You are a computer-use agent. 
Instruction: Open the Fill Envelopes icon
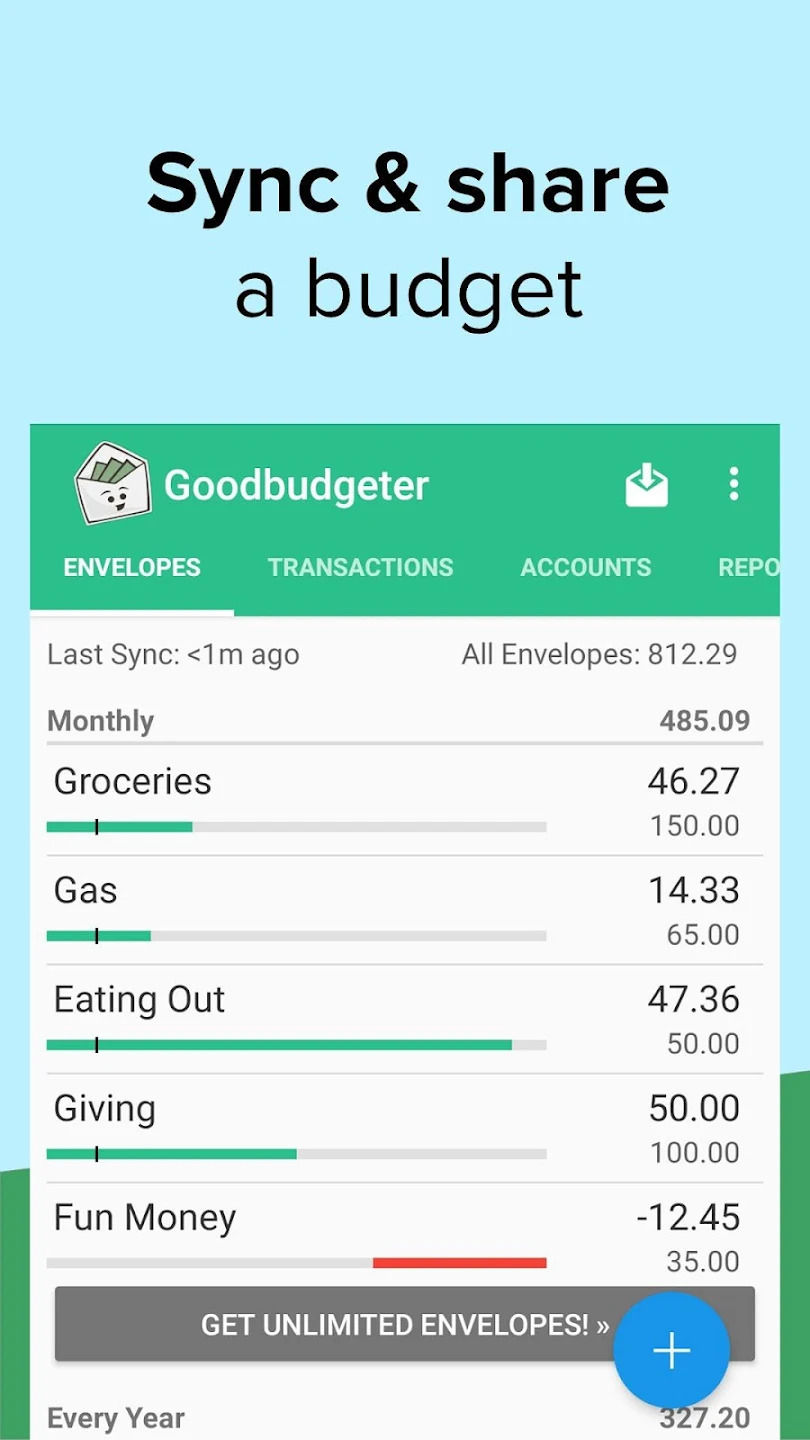(646, 484)
